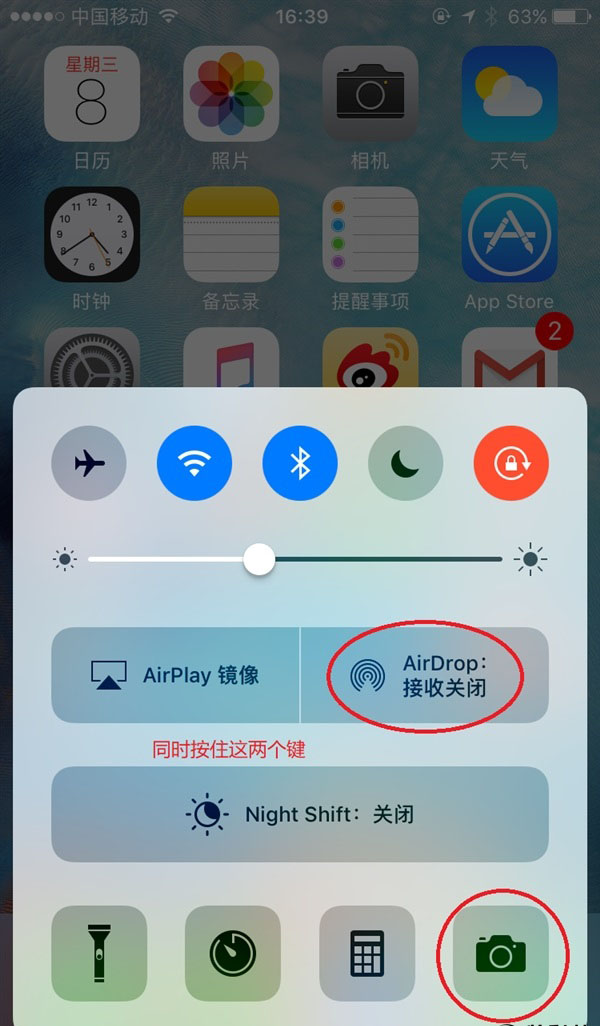Disable Bluetooth toggle
The width and height of the screenshot is (600, 1026).
[x=300, y=464]
